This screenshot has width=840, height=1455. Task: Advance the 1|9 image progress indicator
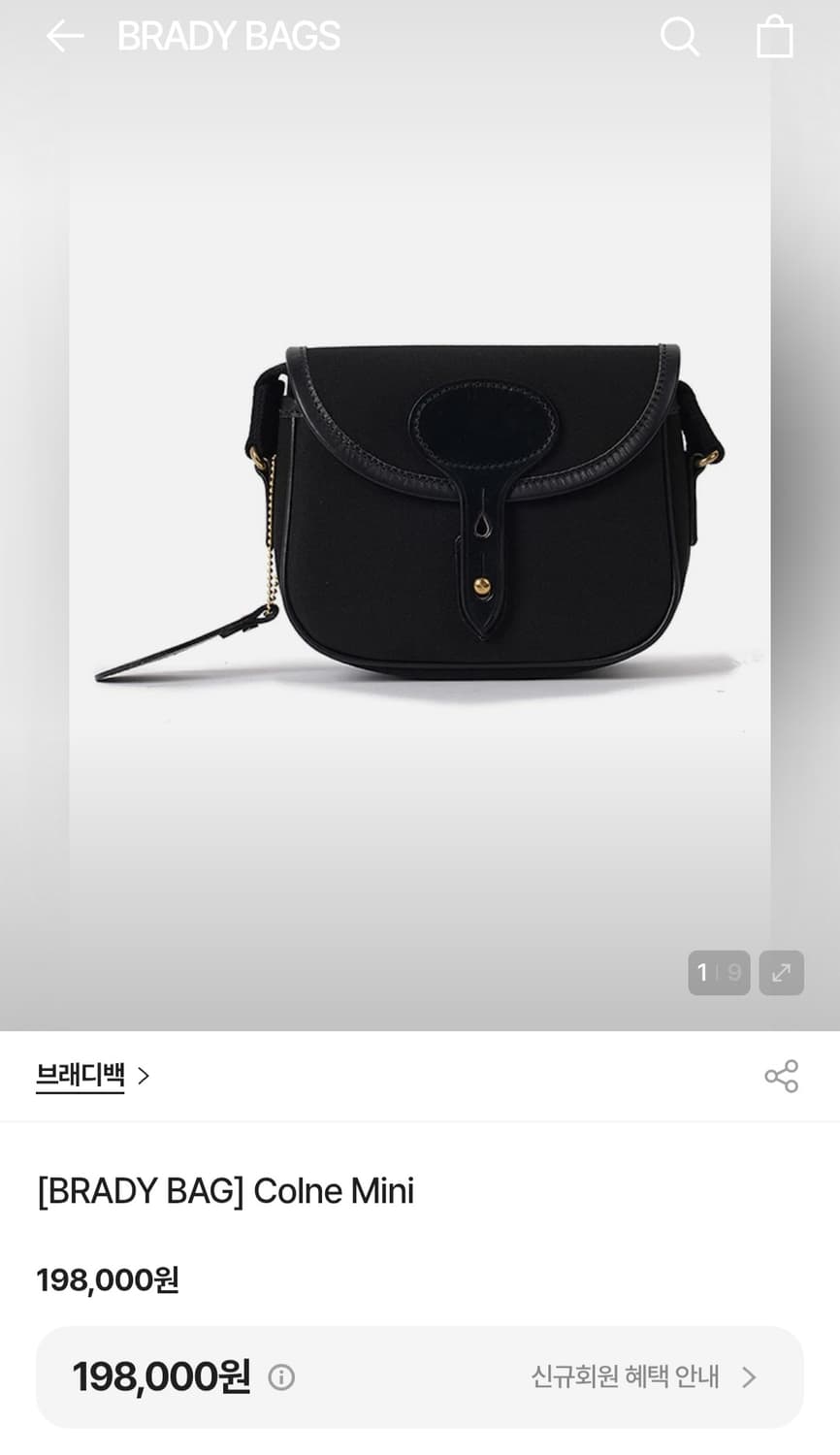(x=719, y=973)
